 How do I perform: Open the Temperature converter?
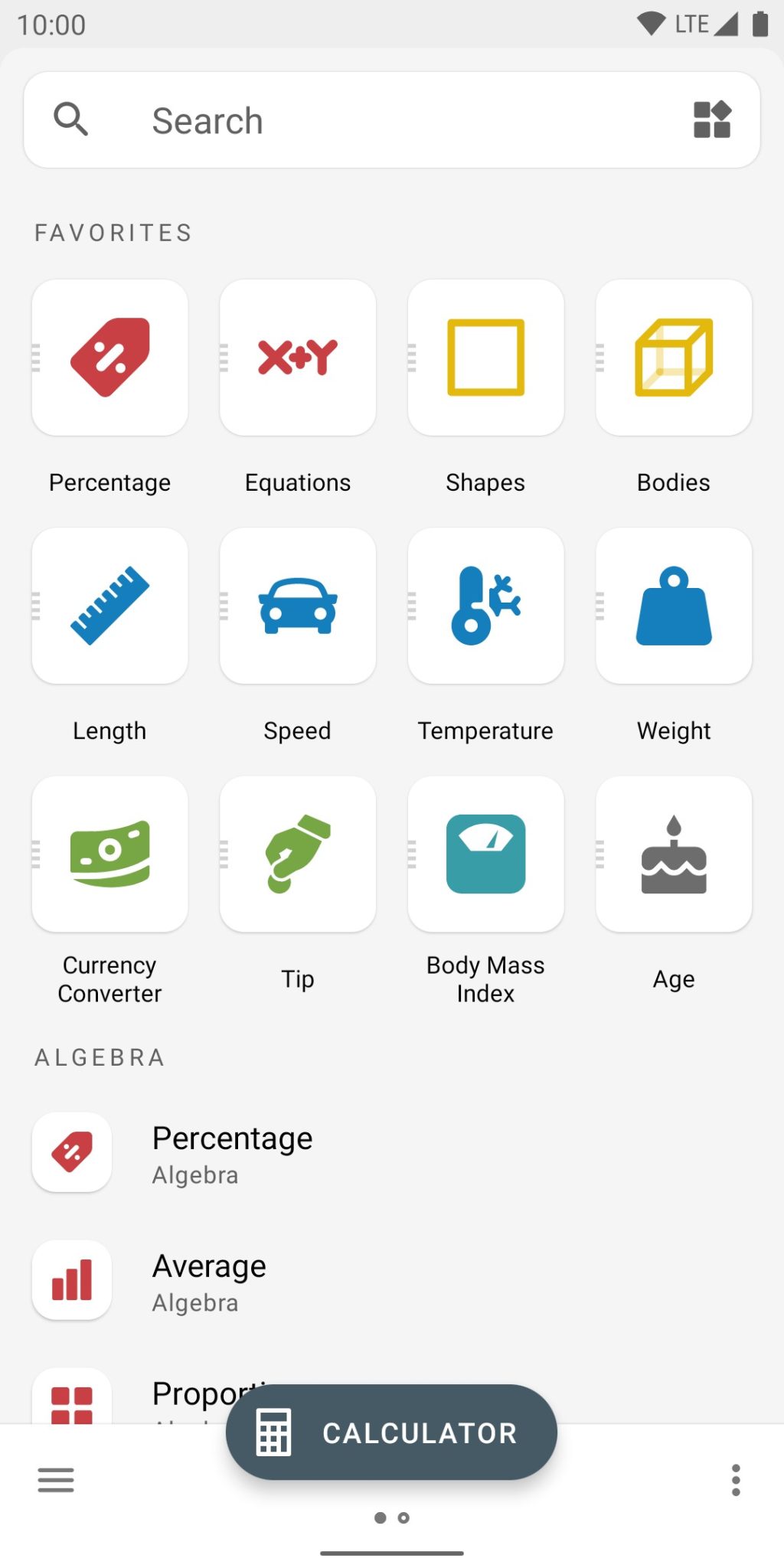(x=485, y=605)
